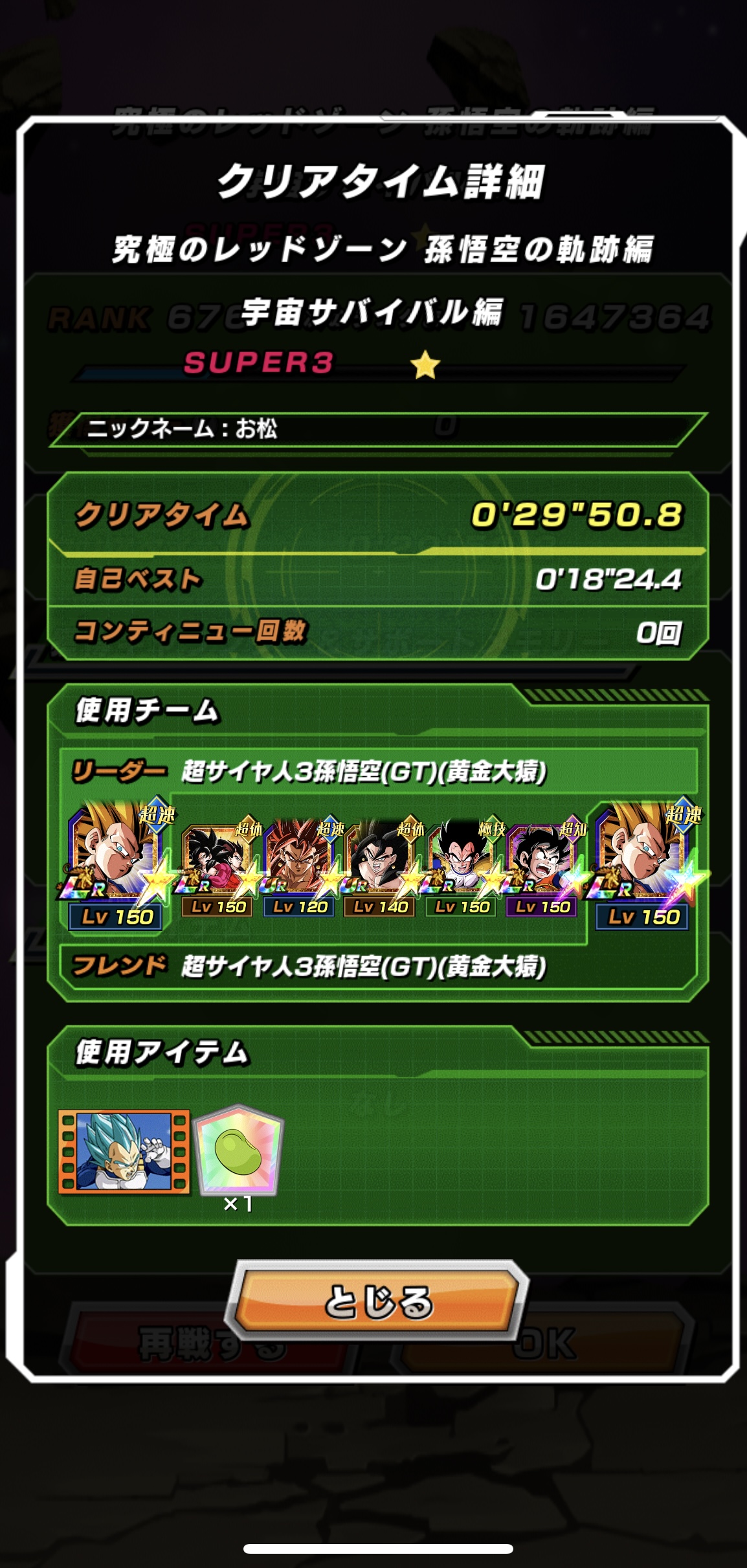Image resolution: width=747 pixels, height=1568 pixels.
Task: Tap the とじる button to close the dialog
Action: tap(377, 1301)
